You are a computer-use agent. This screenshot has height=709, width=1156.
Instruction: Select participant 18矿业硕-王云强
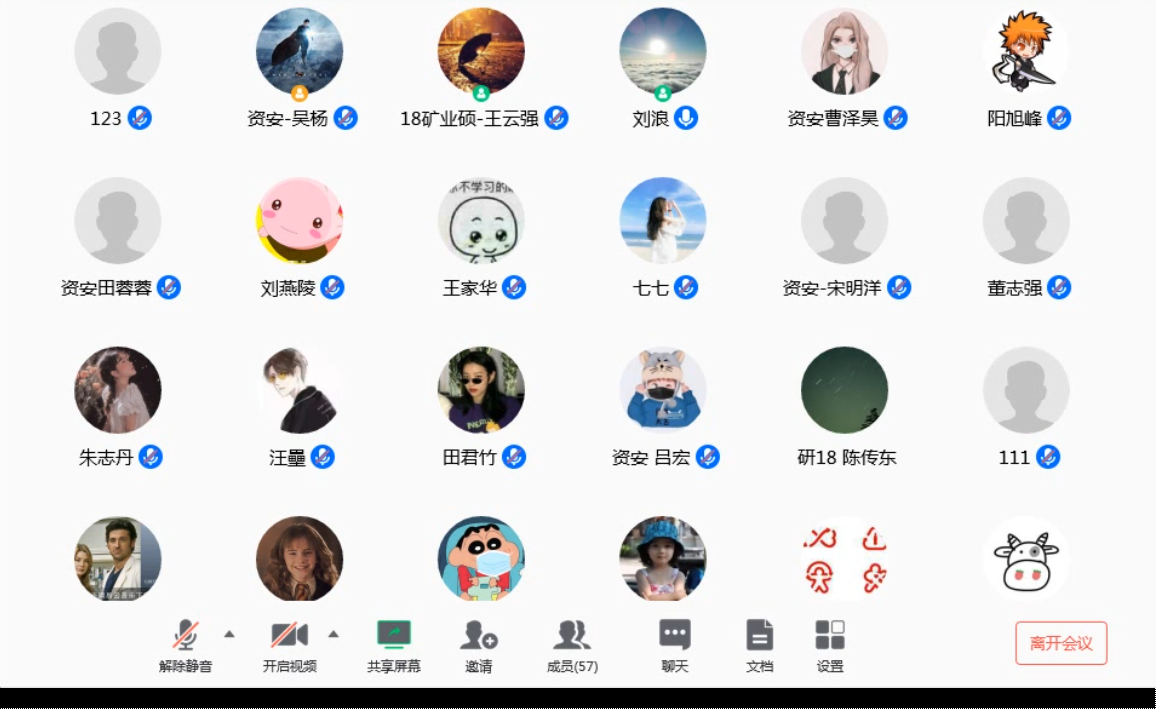(x=481, y=52)
